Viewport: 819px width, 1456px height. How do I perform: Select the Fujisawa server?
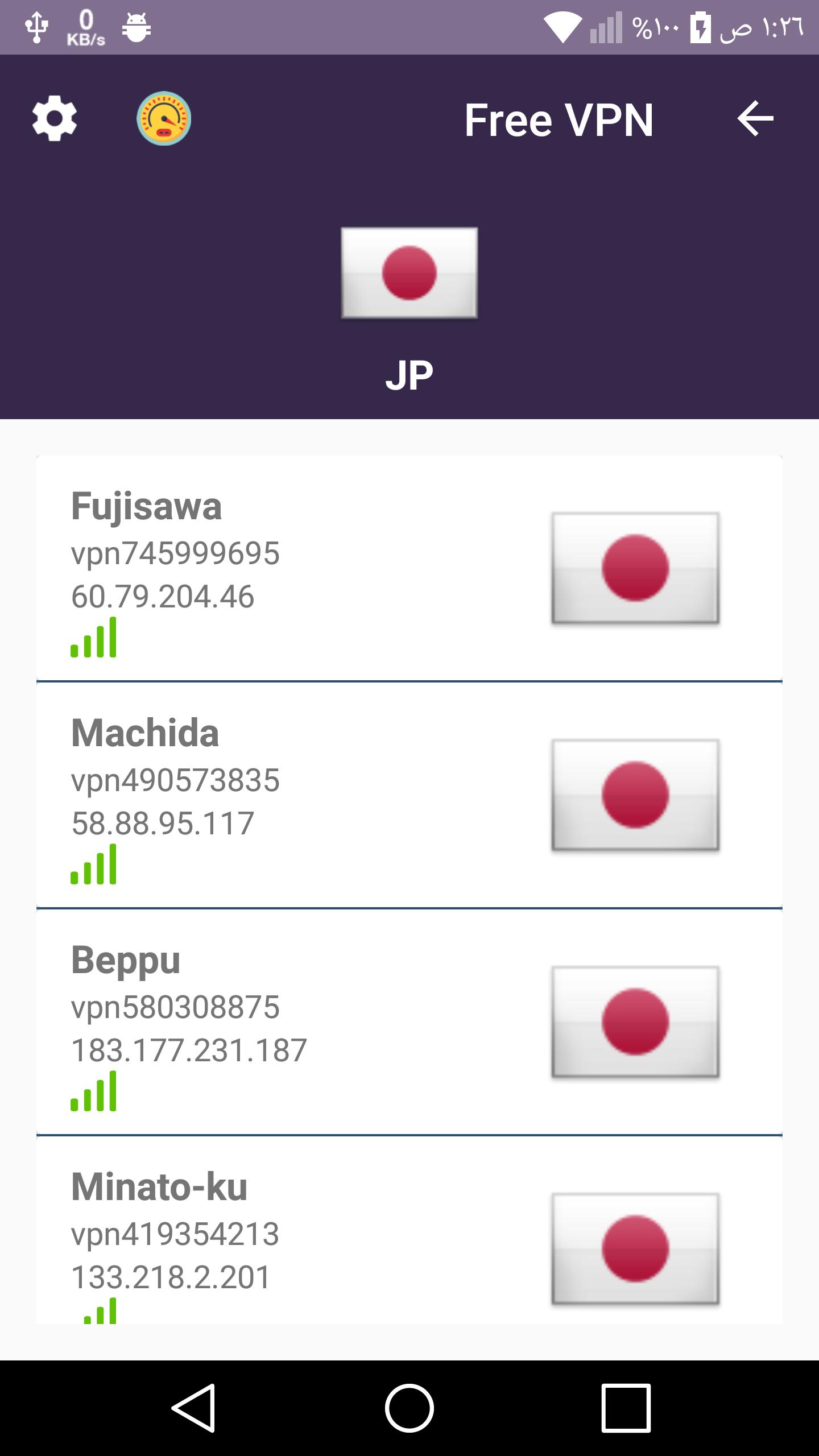click(409, 569)
